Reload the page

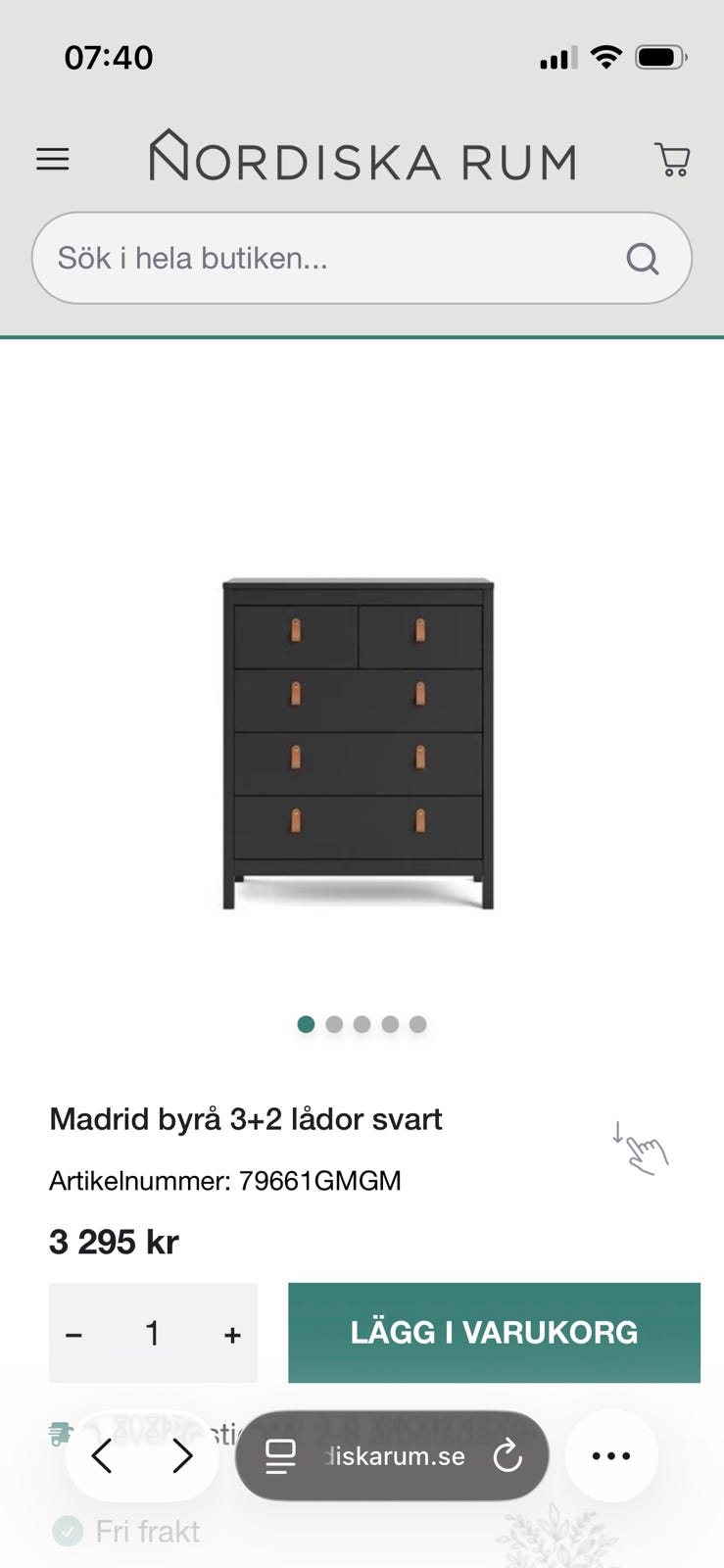[x=507, y=1456]
